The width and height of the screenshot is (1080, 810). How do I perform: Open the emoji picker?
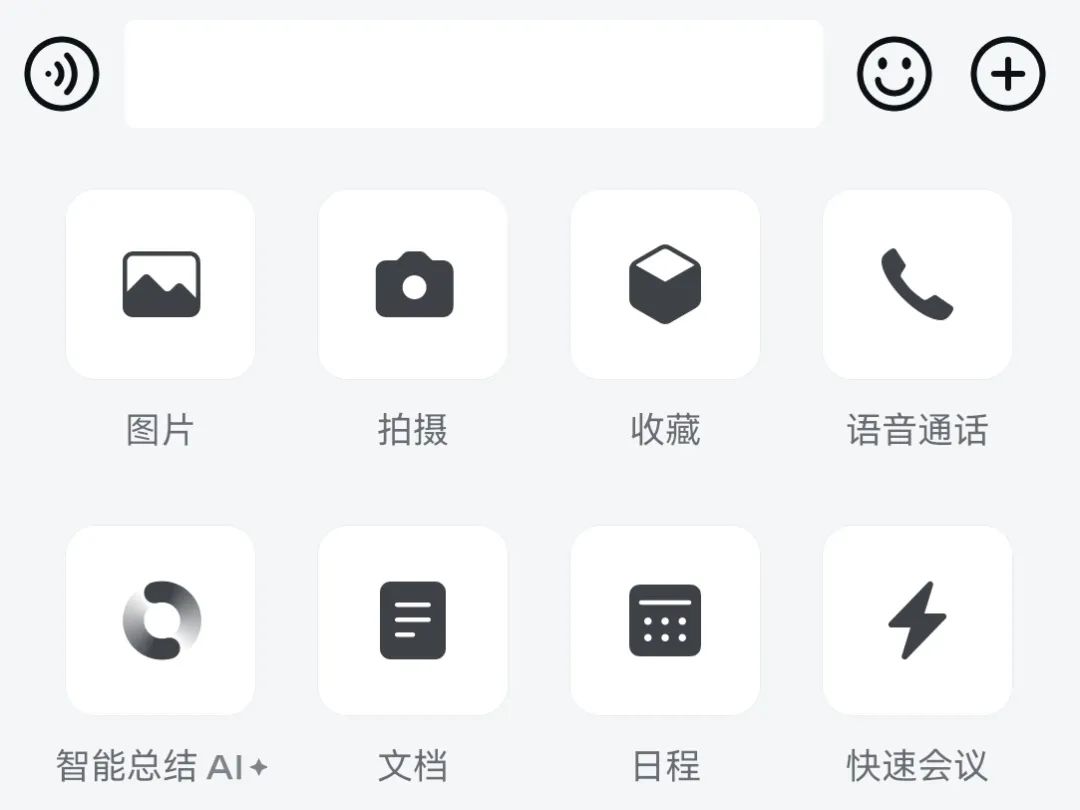pyautogui.click(x=894, y=73)
